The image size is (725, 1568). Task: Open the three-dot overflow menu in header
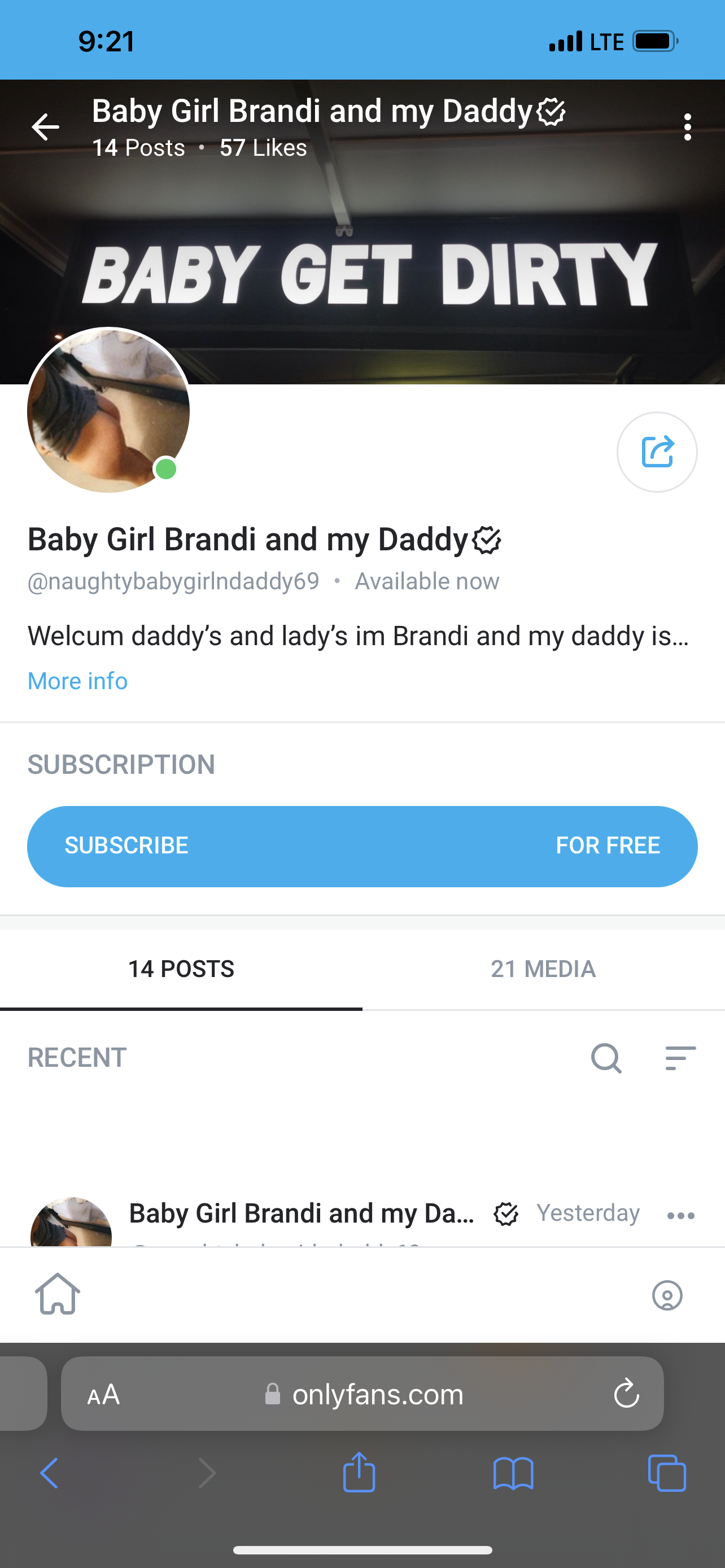coord(687,127)
